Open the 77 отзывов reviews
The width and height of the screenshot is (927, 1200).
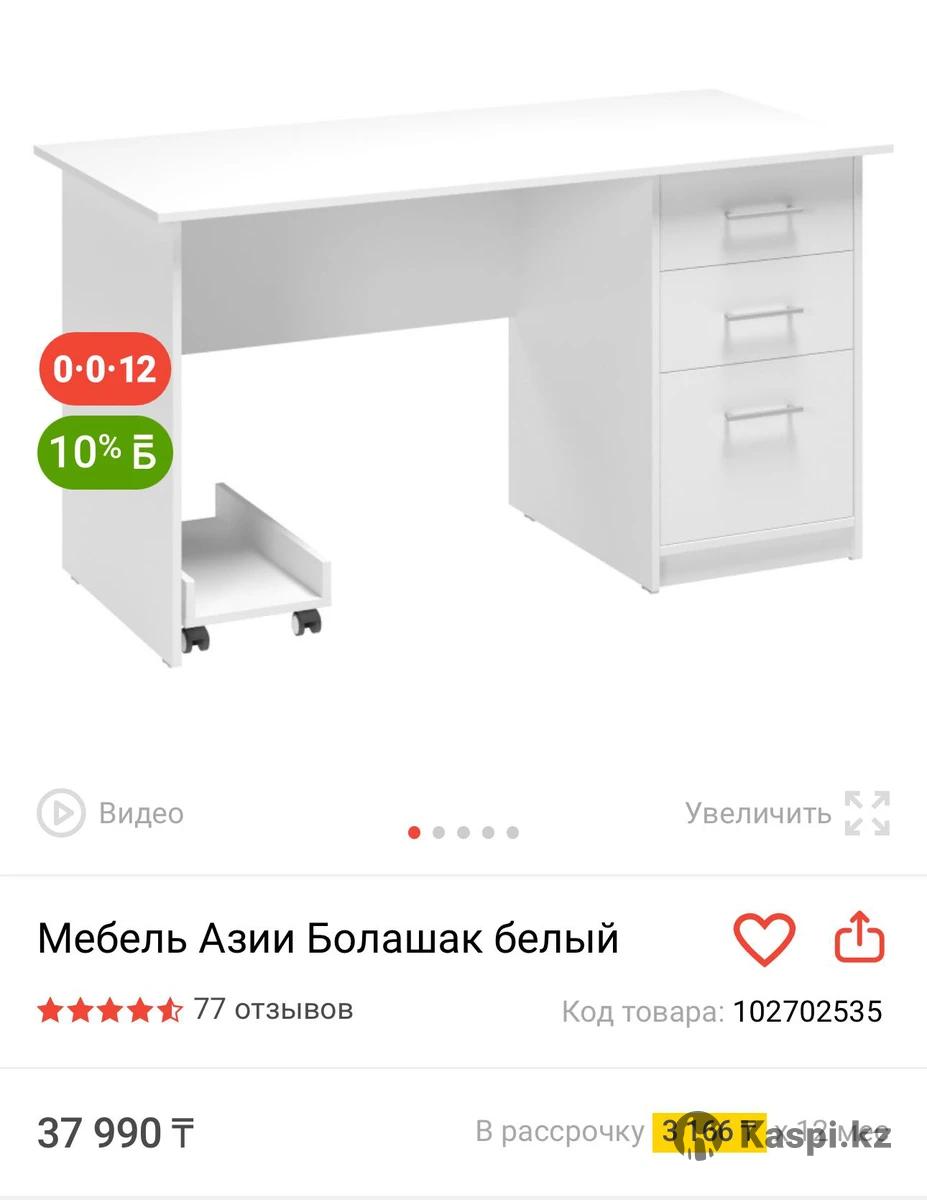(273, 1009)
